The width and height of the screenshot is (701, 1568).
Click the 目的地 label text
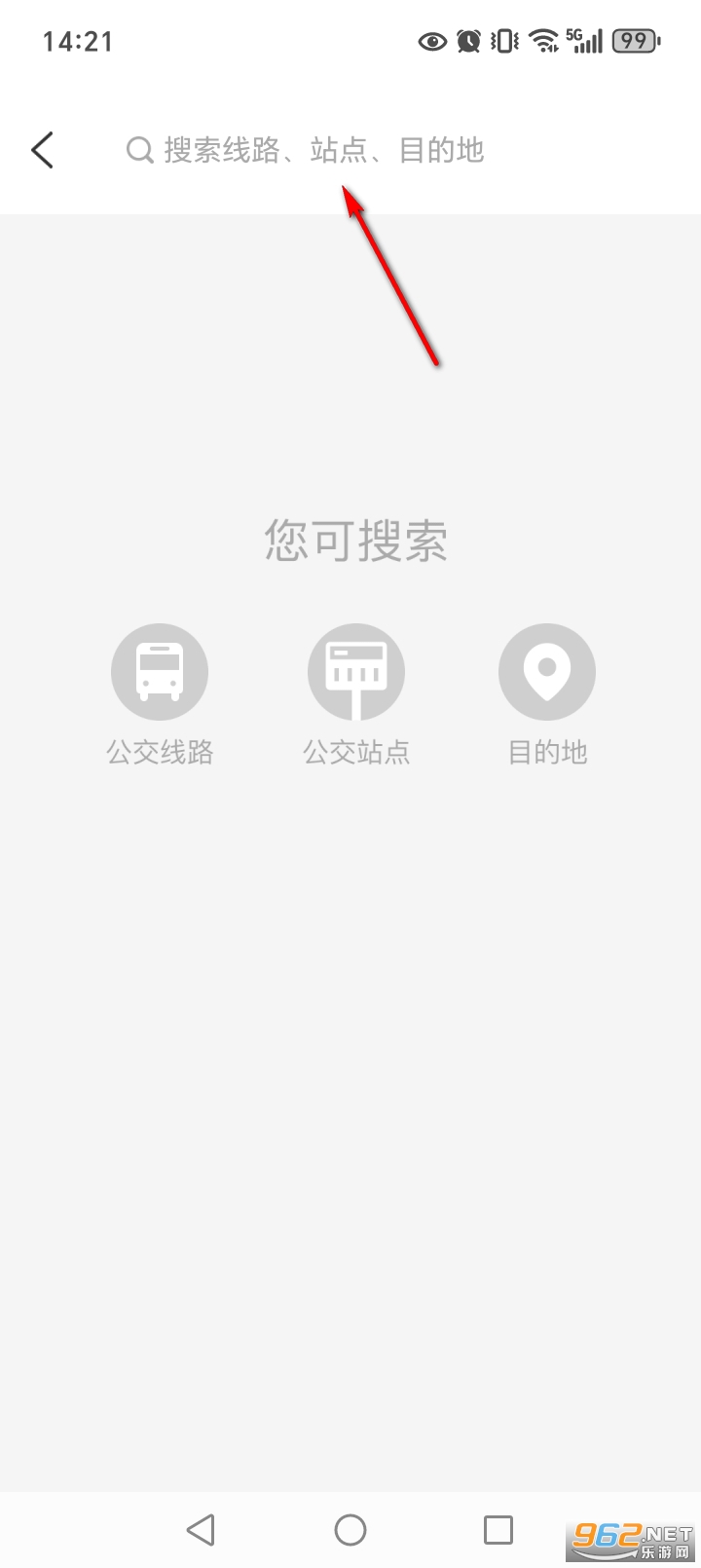(547, 751)
